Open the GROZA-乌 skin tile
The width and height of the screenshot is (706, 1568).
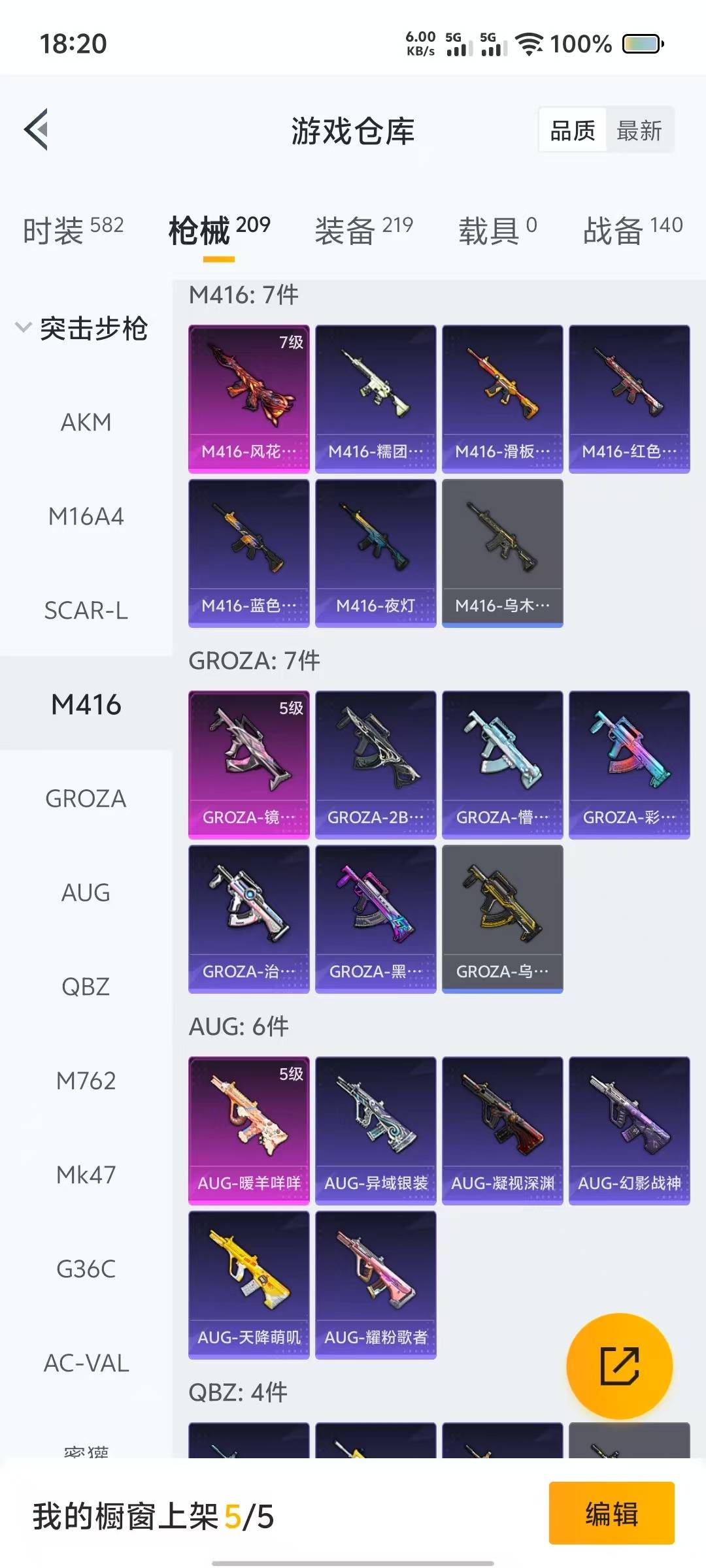(x=503, y=919)
